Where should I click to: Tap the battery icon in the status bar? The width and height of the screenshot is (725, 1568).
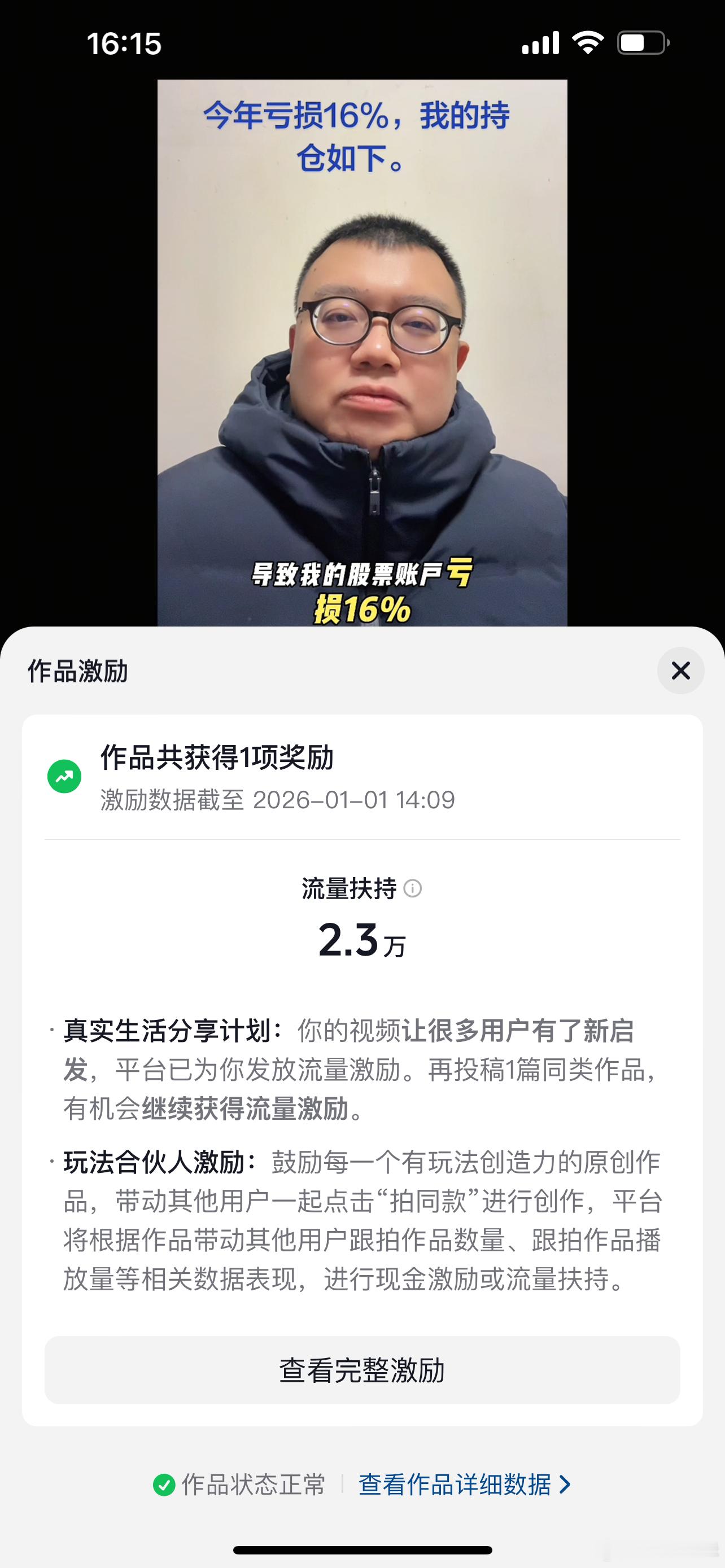pos(643,41)
